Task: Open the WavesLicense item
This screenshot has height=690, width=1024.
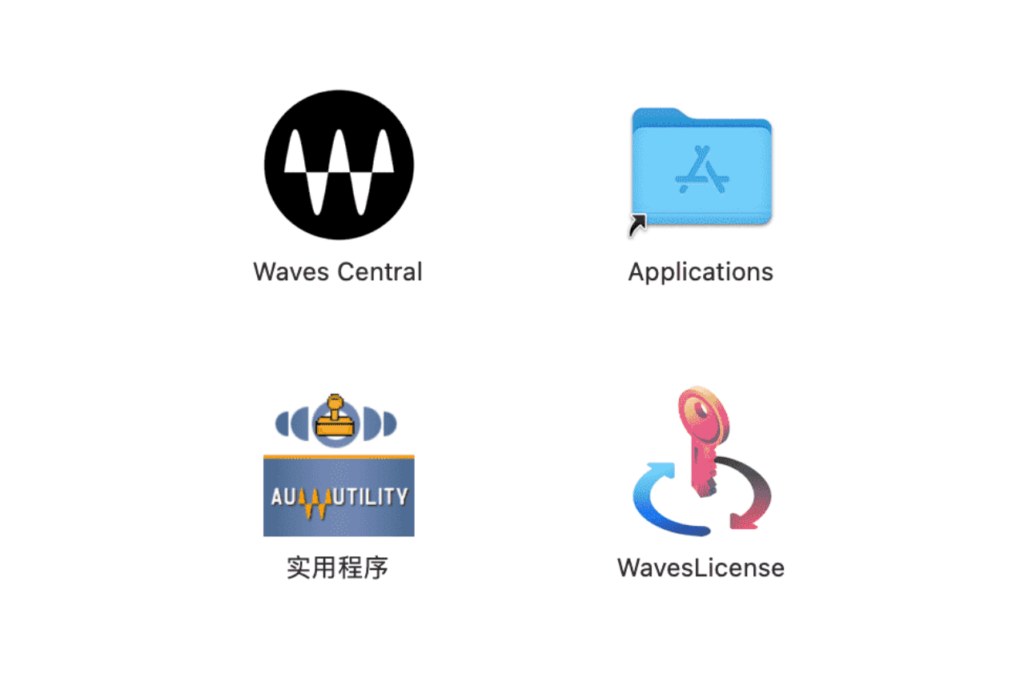Action: (701, 462)
